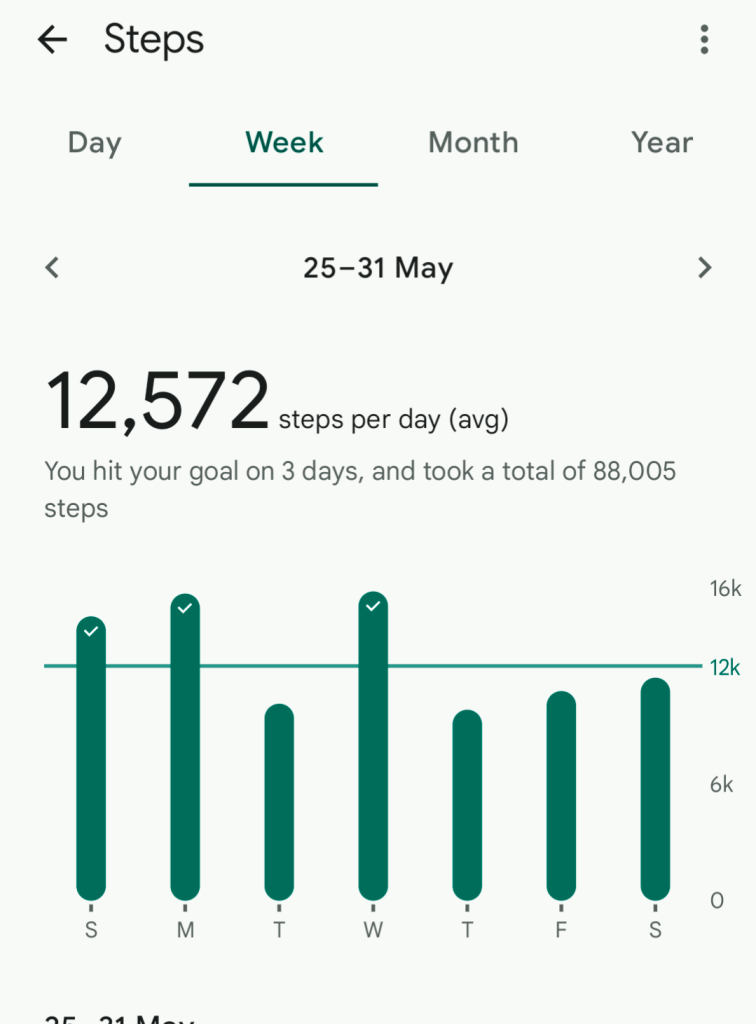The image size is (756, 1024).
Task: Go back from the Steps screen
Action: tap(52, 40)
